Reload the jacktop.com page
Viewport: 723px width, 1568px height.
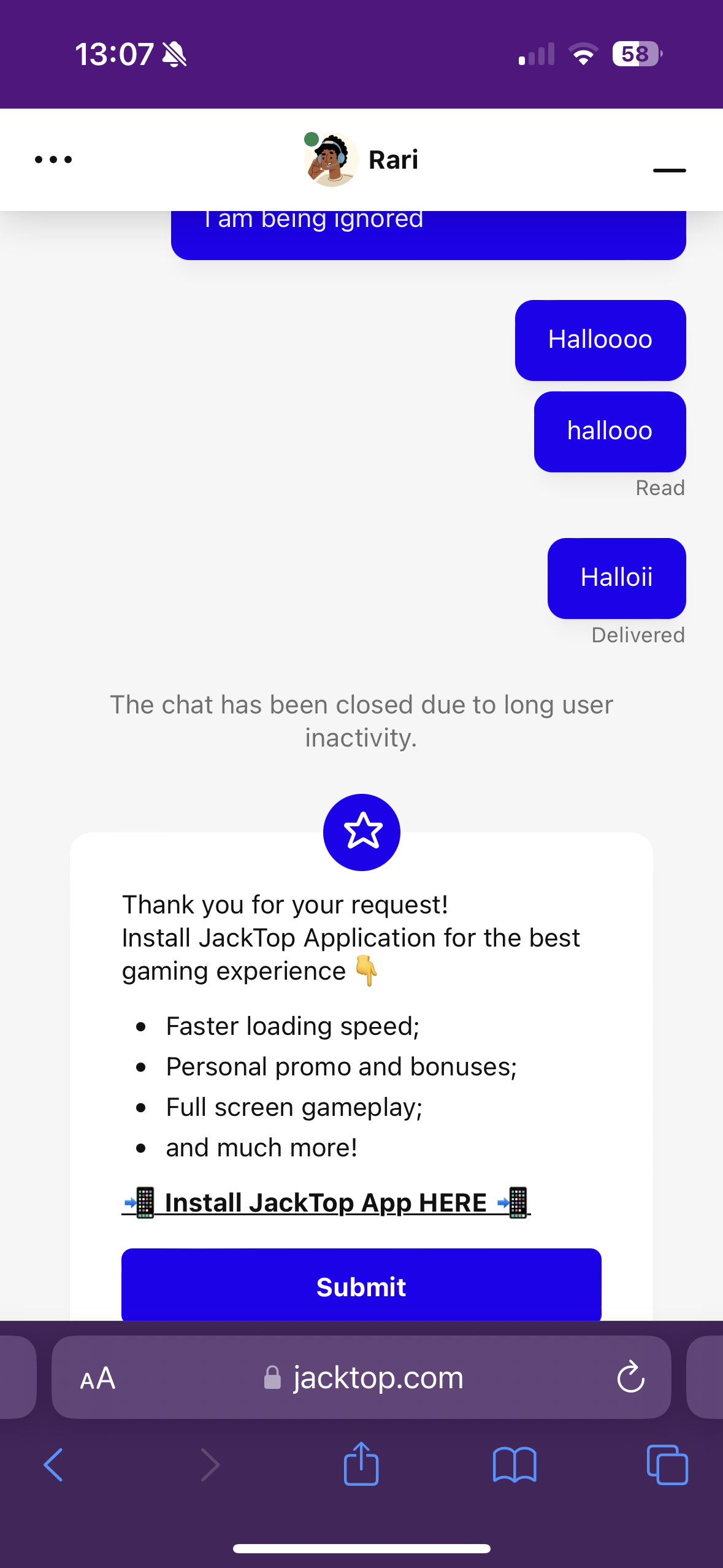pos(630,1378)
